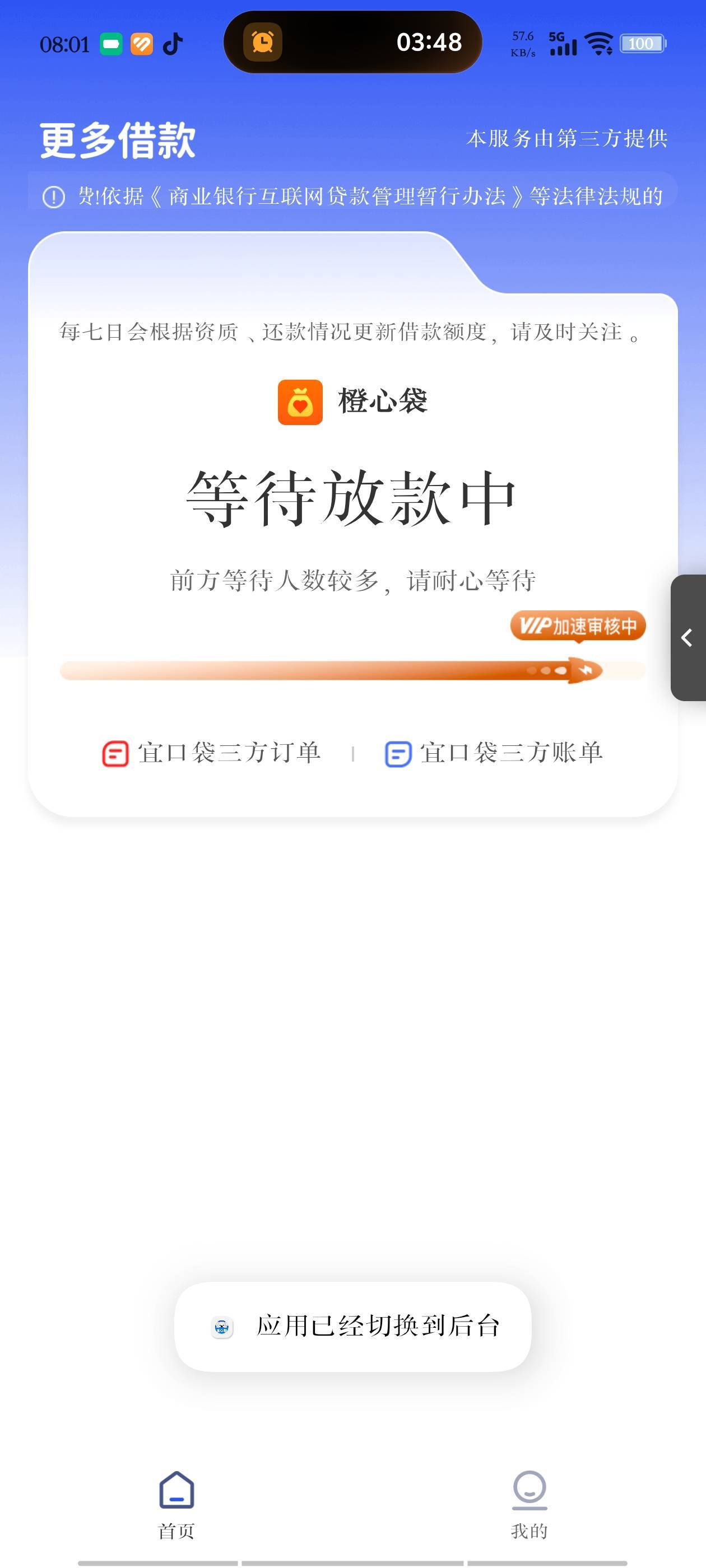706x1568 pixels.
Task: Open 宜口袋三方账单
Action: click(x=494, y=753)
